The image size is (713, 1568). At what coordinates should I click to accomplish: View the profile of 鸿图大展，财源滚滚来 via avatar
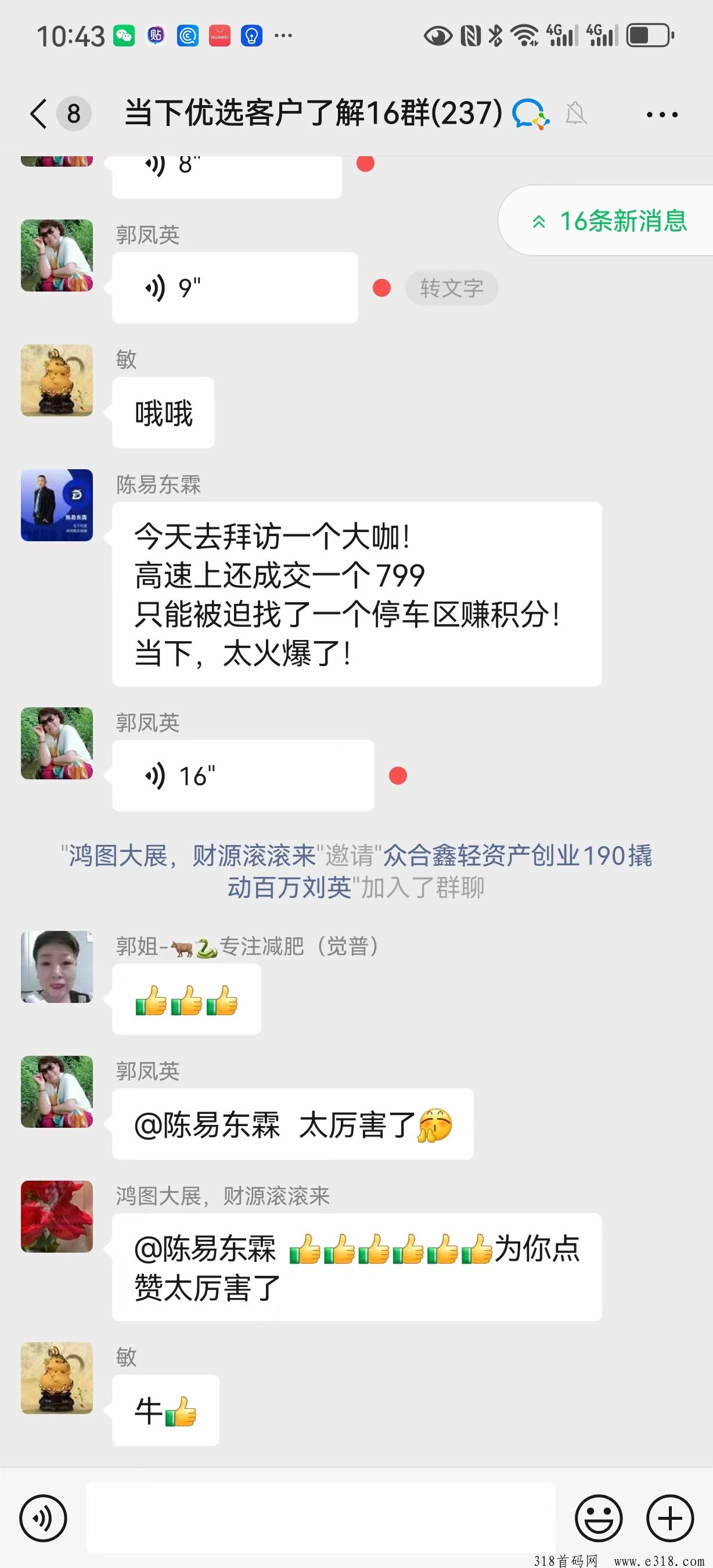(x=57, y=1217)
